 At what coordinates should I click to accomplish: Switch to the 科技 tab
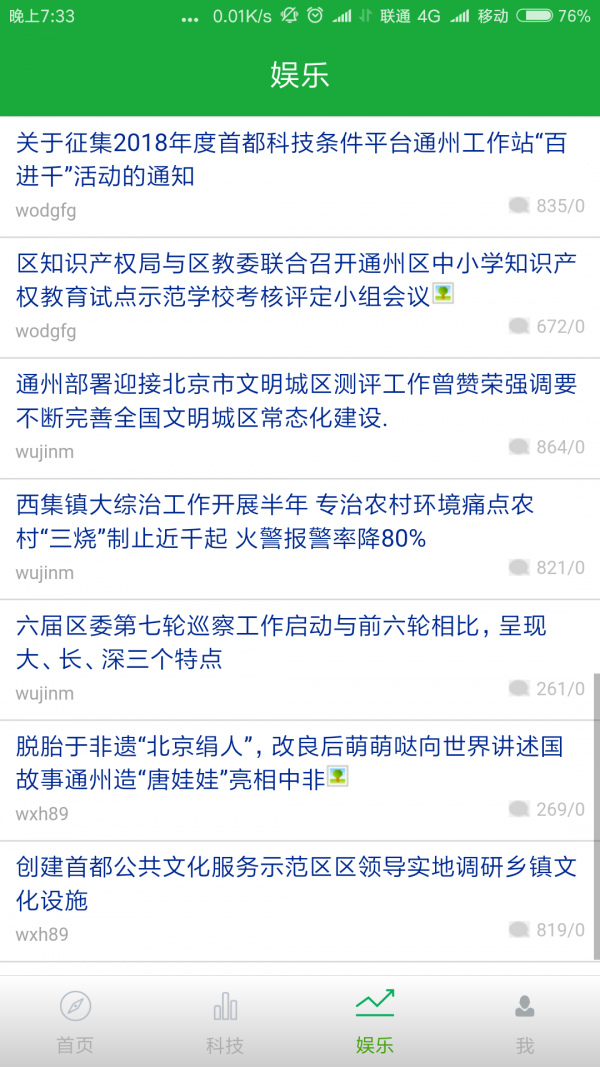pos(225,1022)
